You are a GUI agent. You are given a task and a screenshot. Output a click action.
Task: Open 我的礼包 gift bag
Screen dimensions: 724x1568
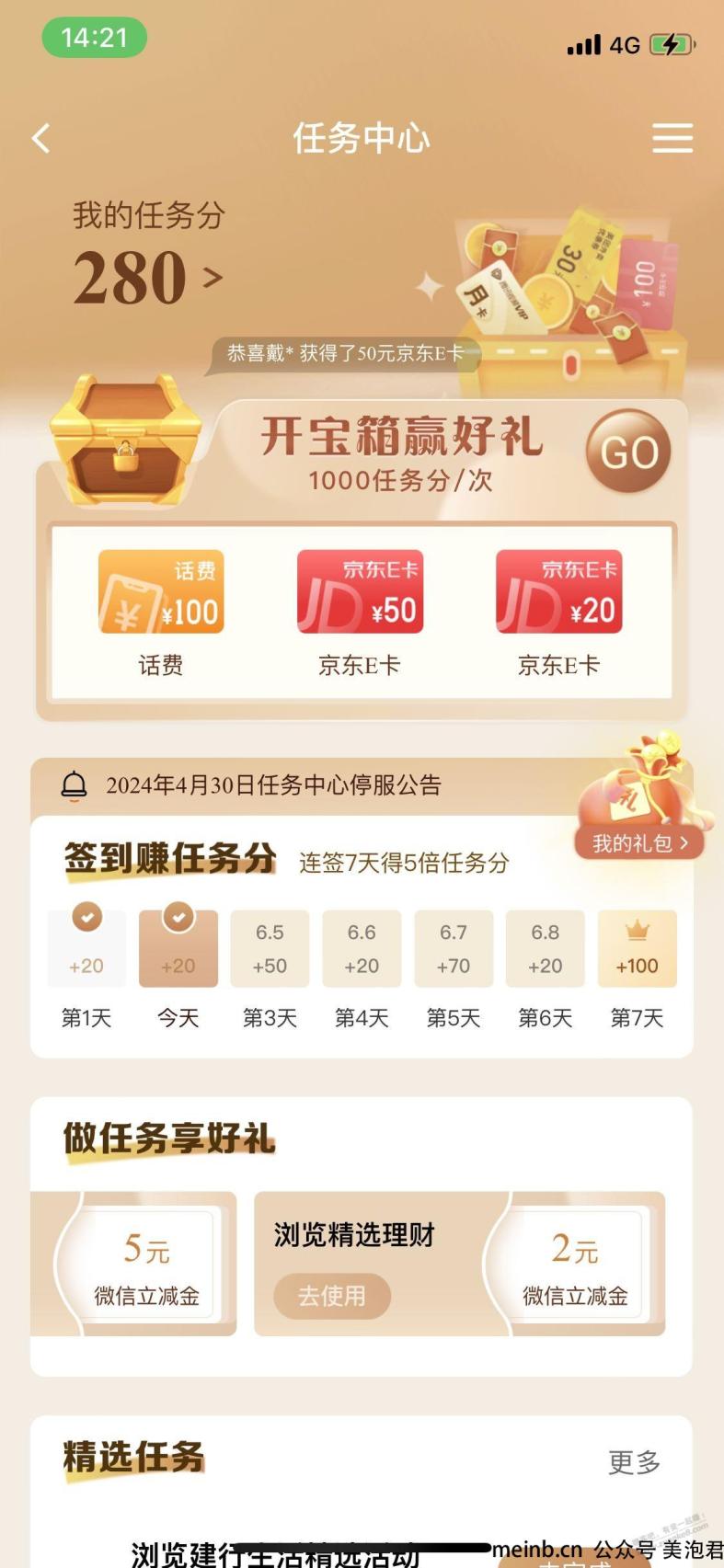(638, 842)
